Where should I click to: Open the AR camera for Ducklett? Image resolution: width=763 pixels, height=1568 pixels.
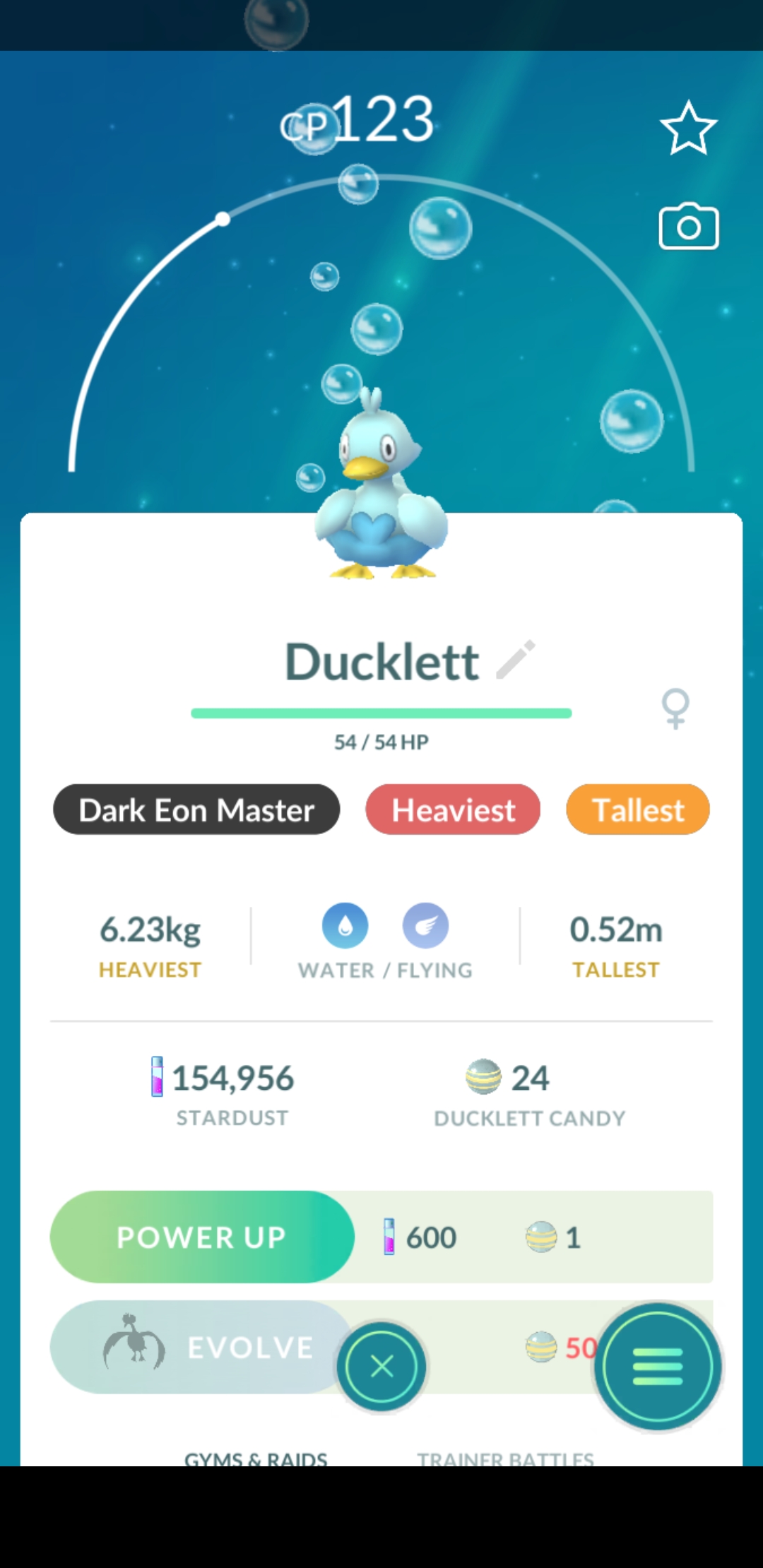(x=688, y=227)
